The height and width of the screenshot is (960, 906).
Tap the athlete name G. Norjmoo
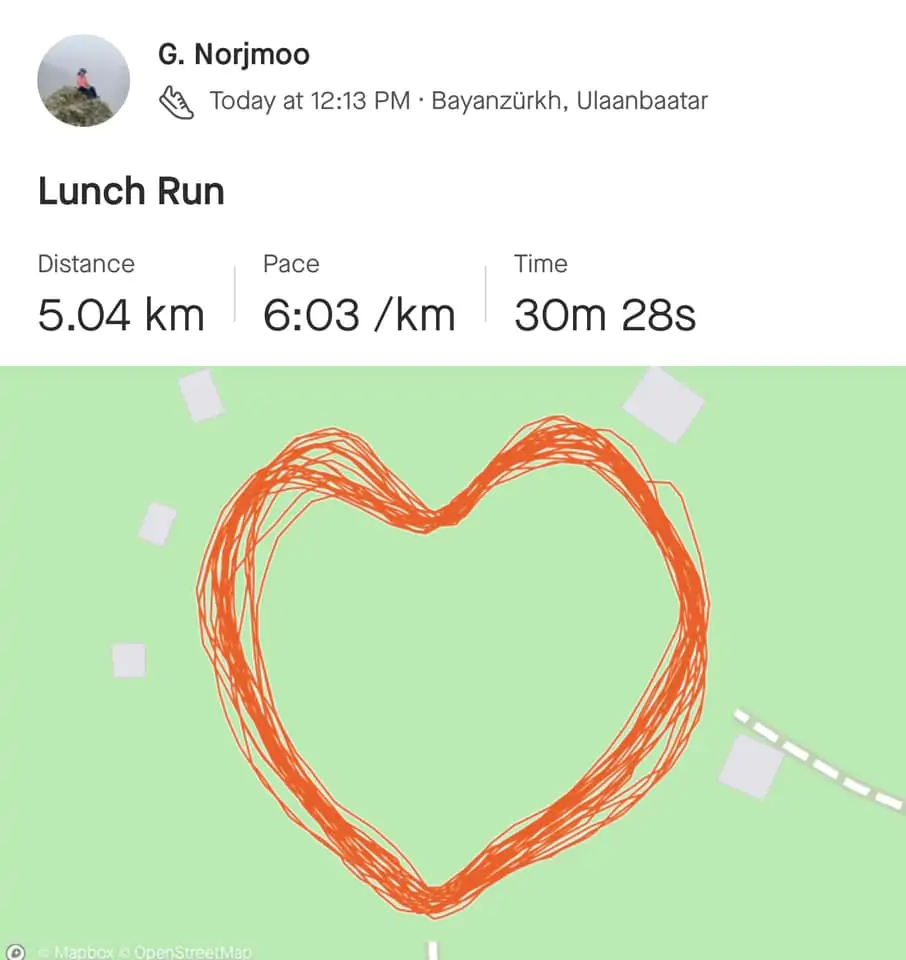pyautogui.click(x=233, y=54)
